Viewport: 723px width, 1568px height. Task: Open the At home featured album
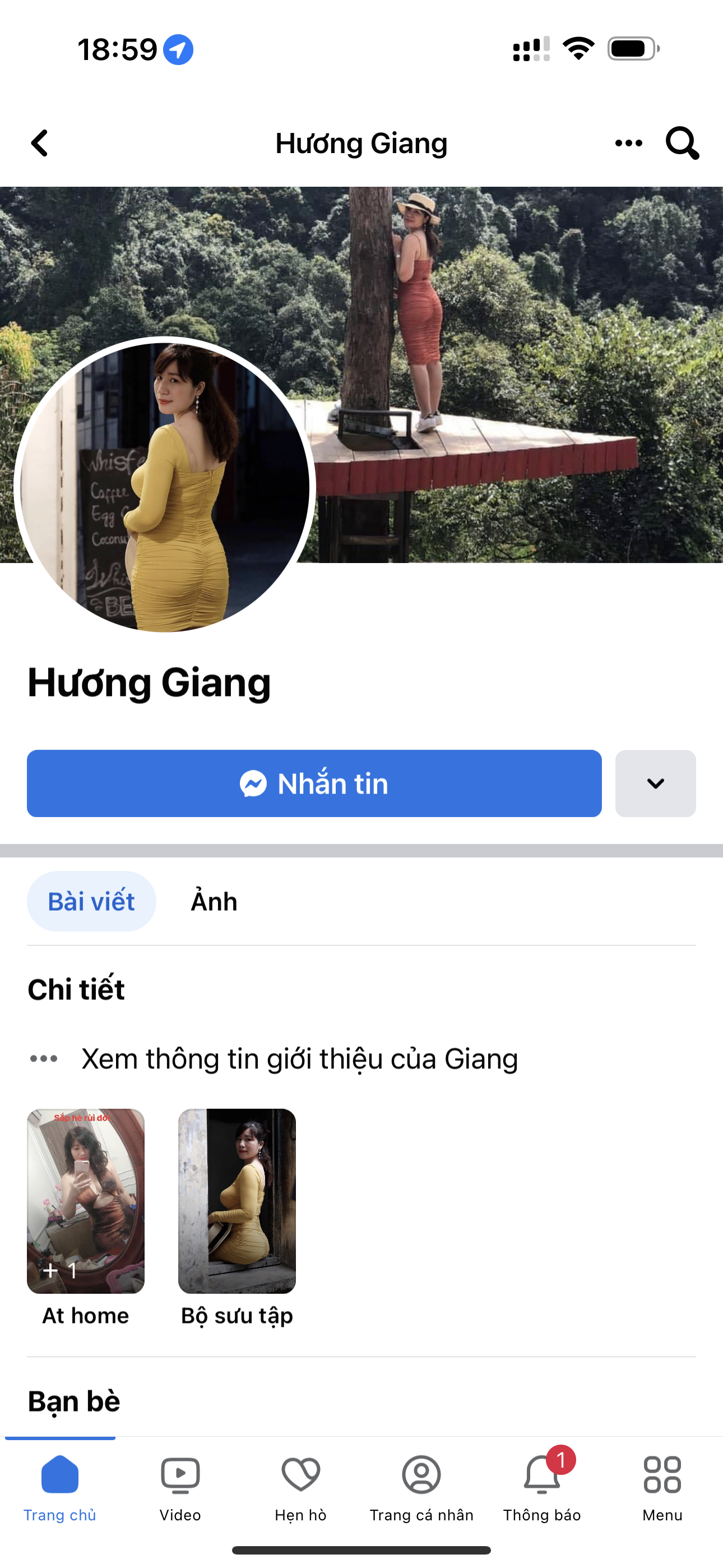pos(86,1201)
